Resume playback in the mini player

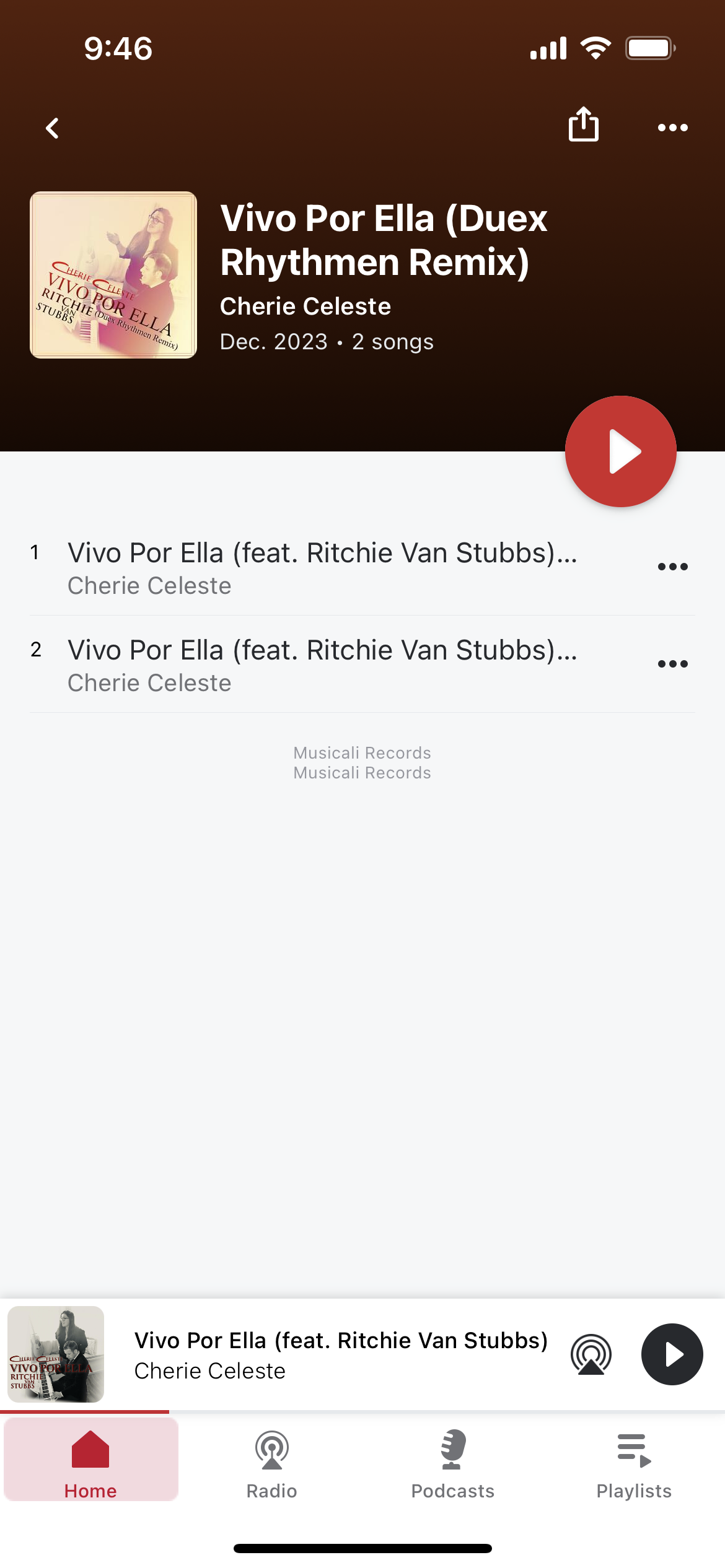[672, 1354]
